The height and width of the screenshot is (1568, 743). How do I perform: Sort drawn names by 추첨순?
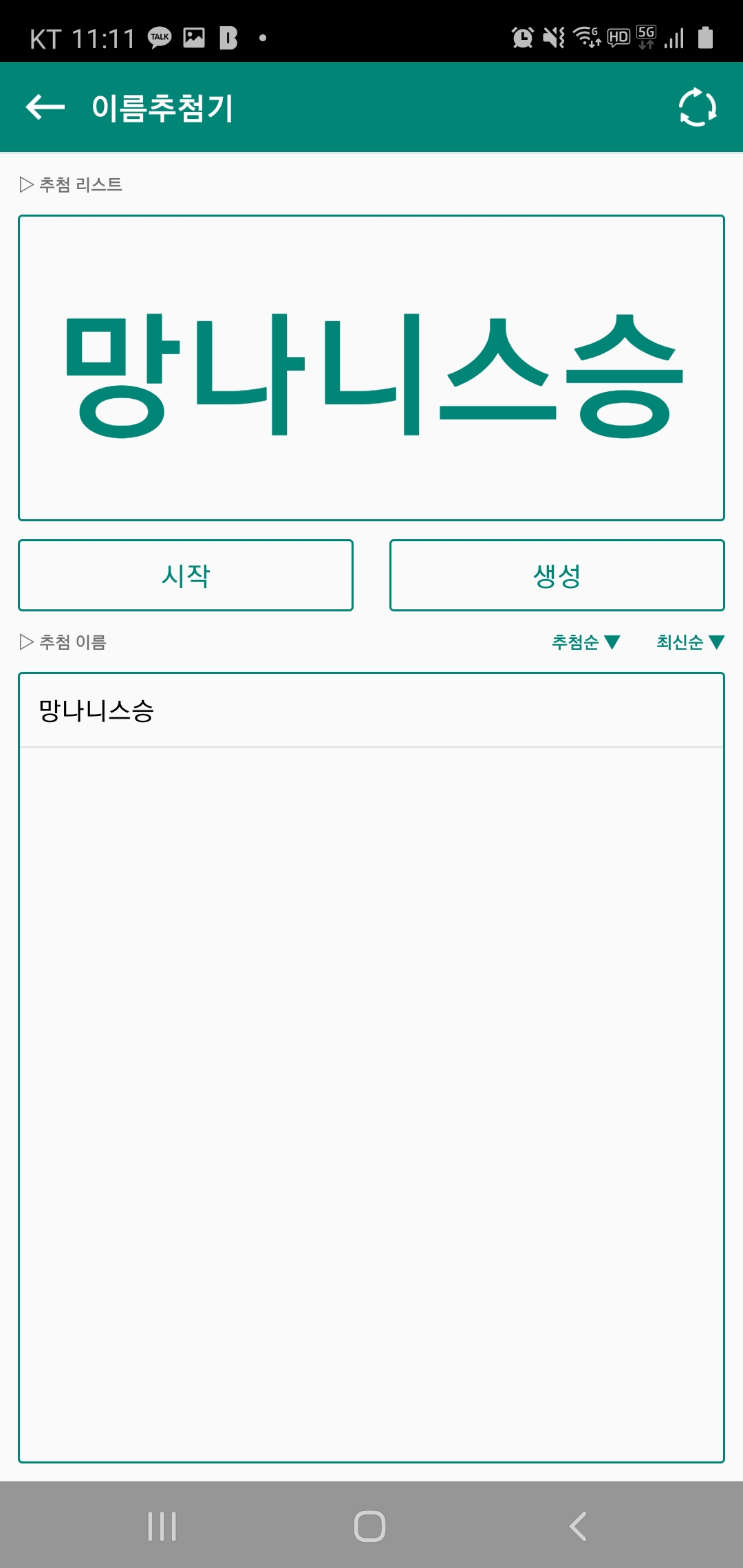(x=585, y=642)
